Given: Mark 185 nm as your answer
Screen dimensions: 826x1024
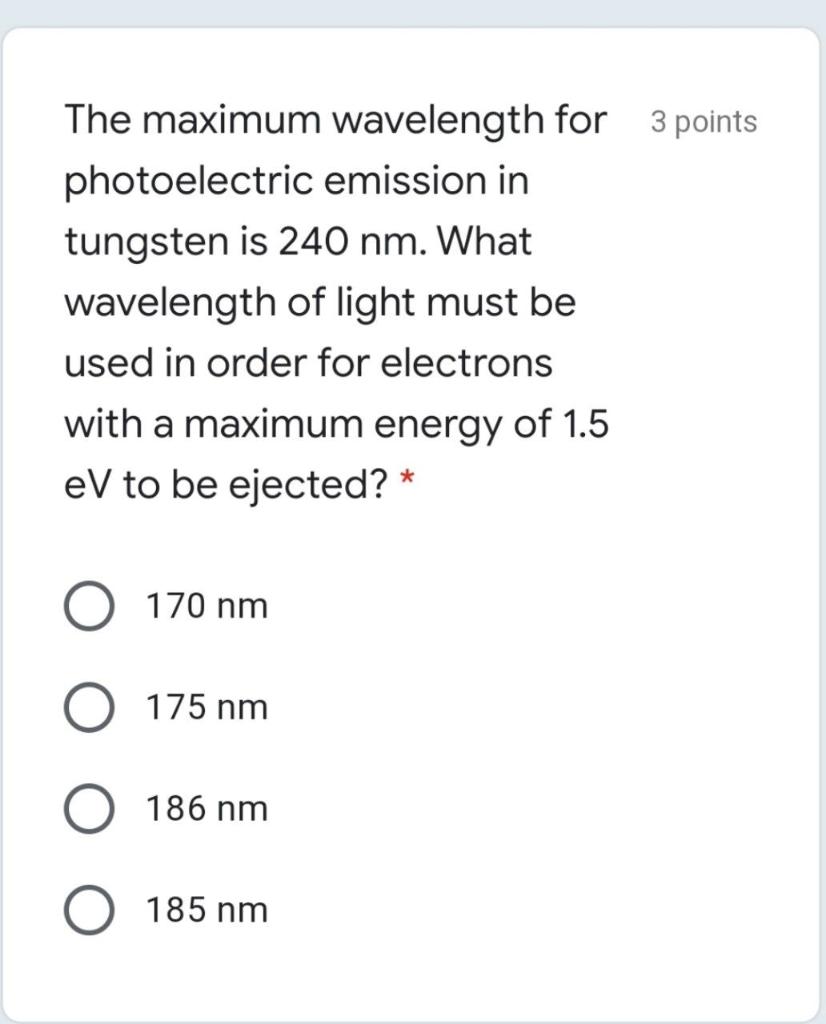Looking at the screenshot, I should pyautogui.click(x=89, y=911).
